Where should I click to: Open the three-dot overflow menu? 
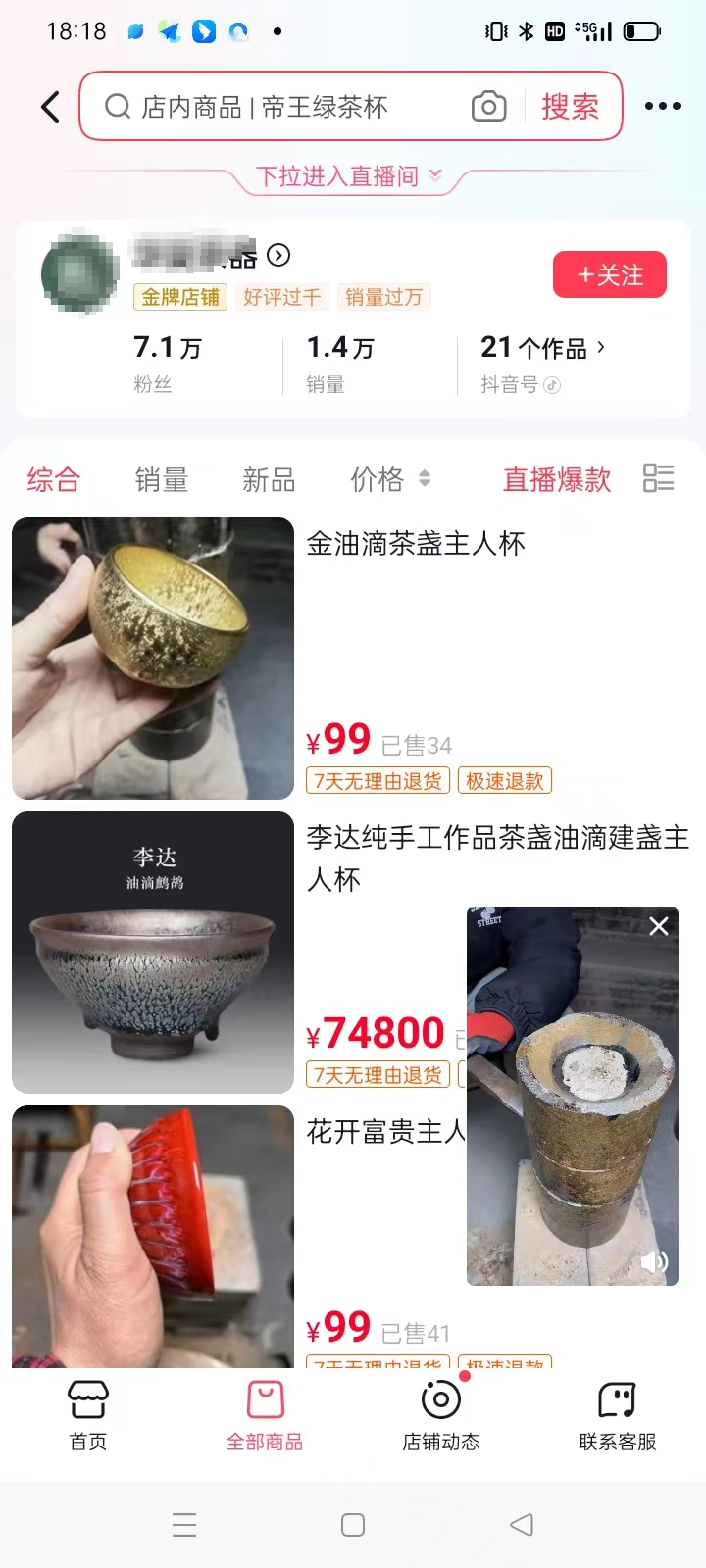pyautogui.click(x=662, y=107)
